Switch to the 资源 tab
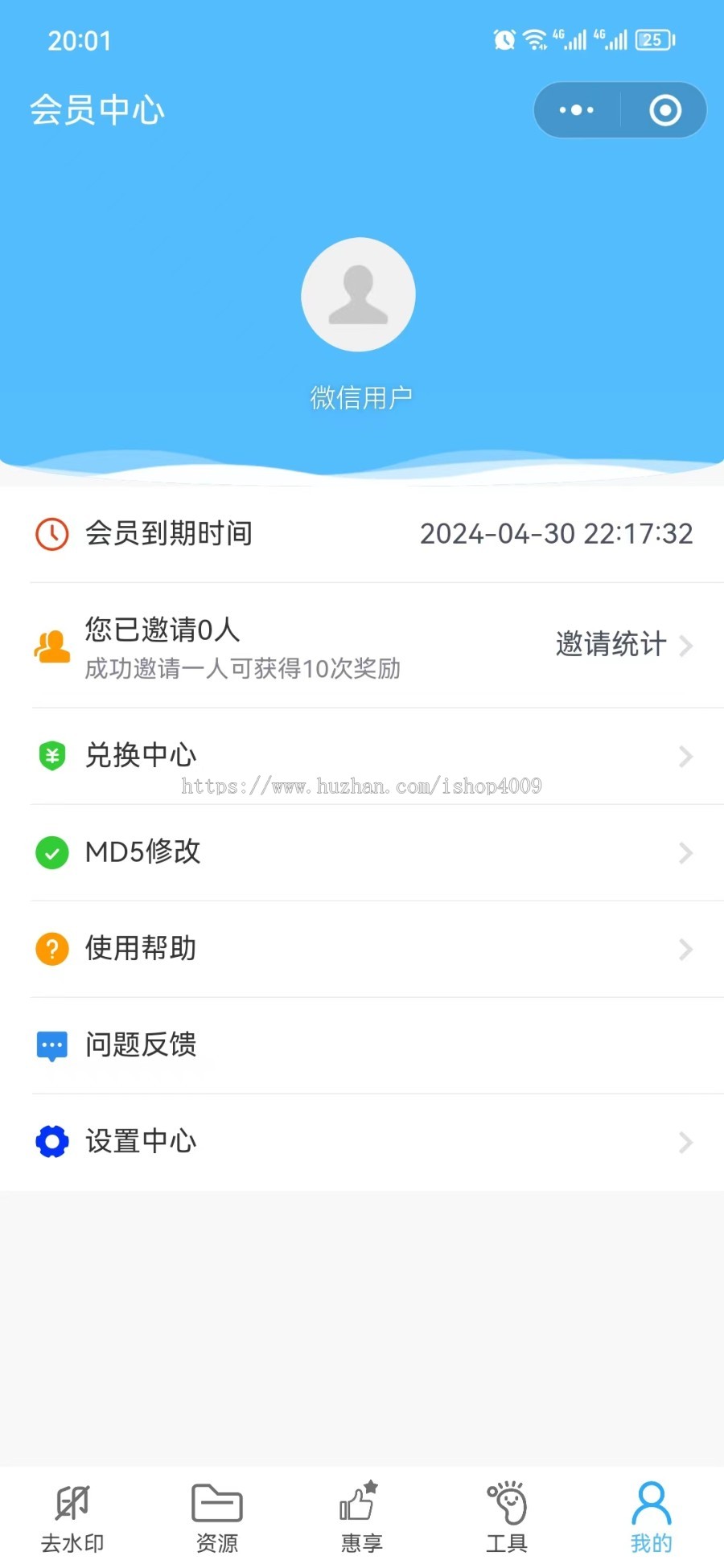 click(217, 1517)
